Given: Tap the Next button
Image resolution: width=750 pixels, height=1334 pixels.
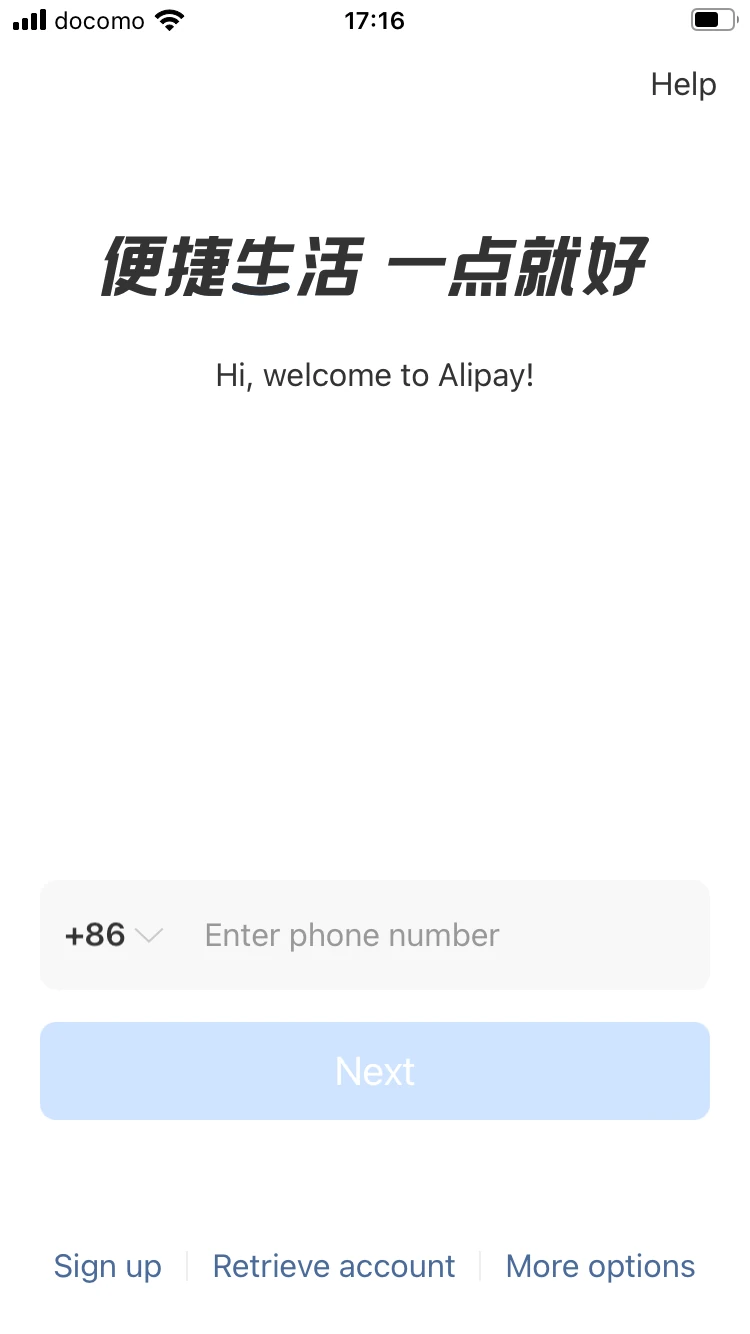Looking at the screenshot, I should (375, 1071).
